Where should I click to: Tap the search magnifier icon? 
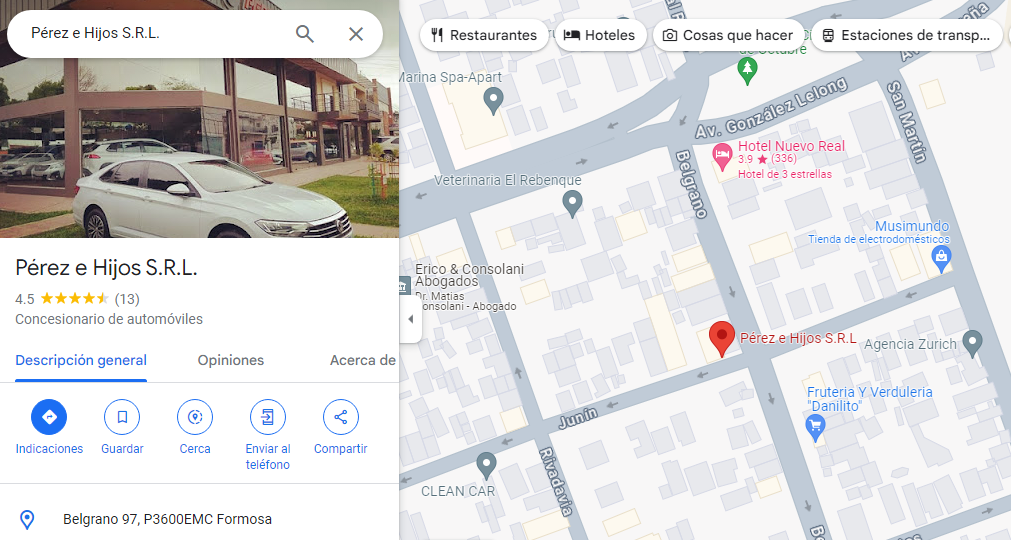[305, 34]
